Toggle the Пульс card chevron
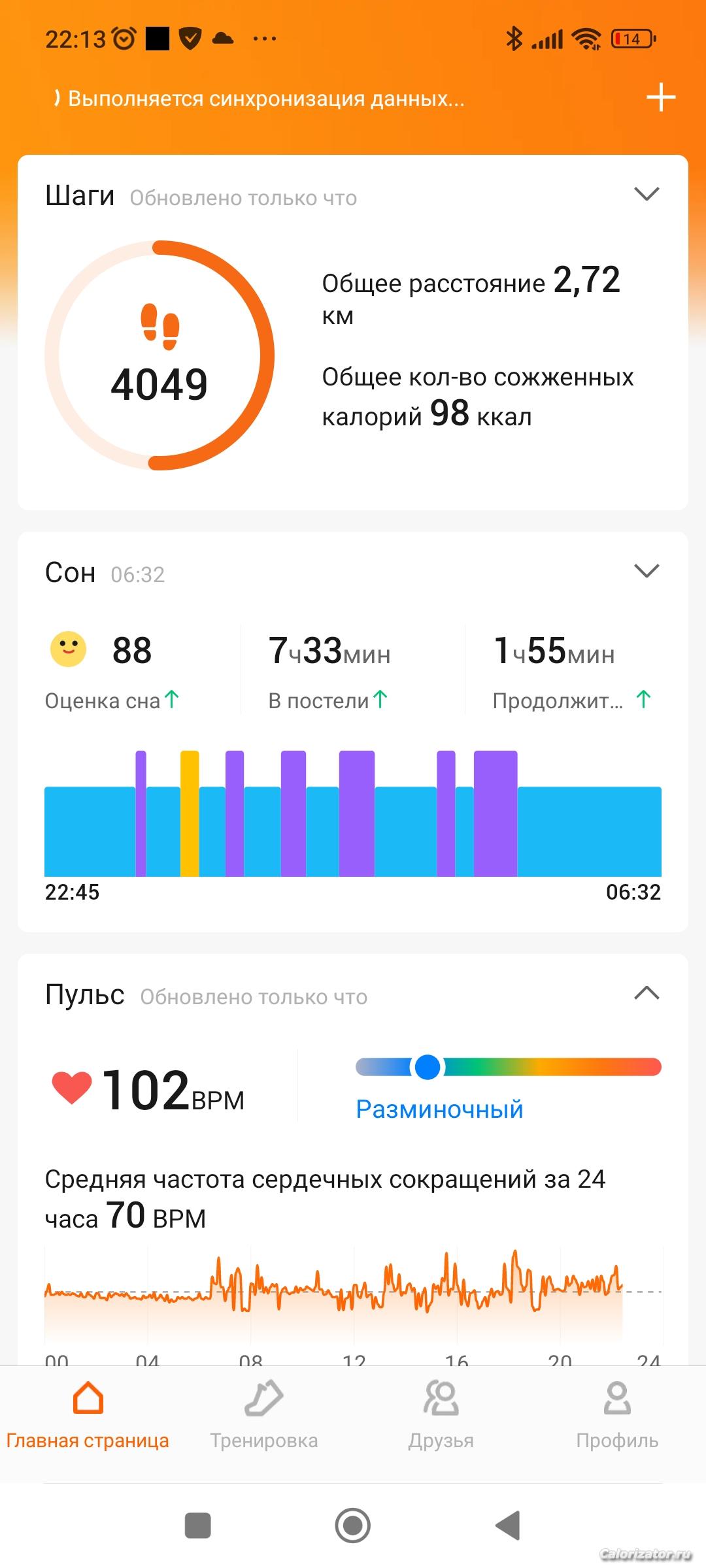This screenshot has width=706, height=1568. [647, 993]
